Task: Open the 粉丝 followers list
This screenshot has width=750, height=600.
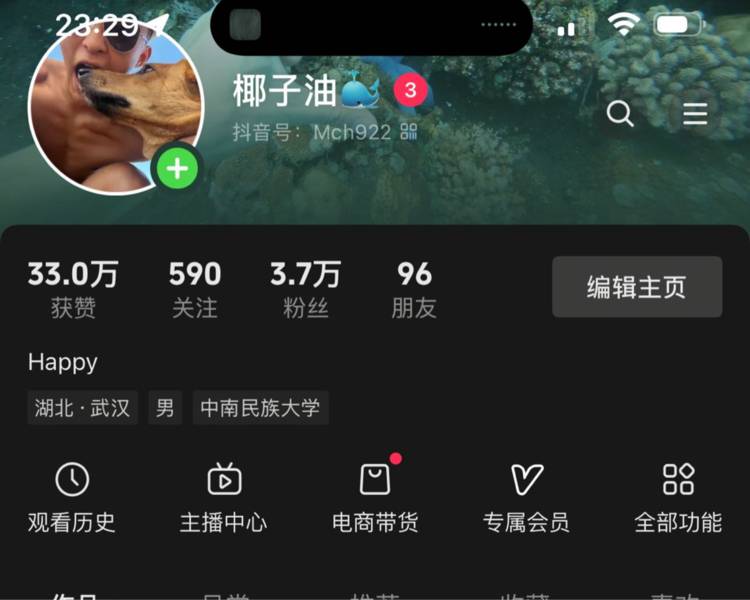Action: click(305, 289)
